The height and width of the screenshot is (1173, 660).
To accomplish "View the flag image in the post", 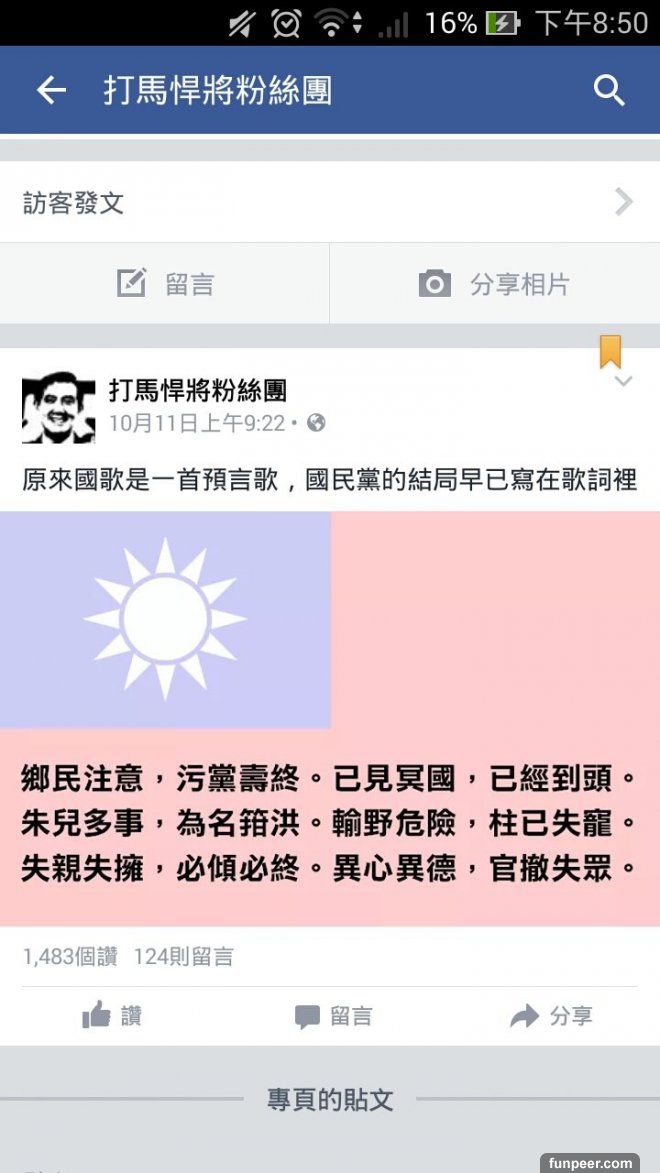I will 329,718.
